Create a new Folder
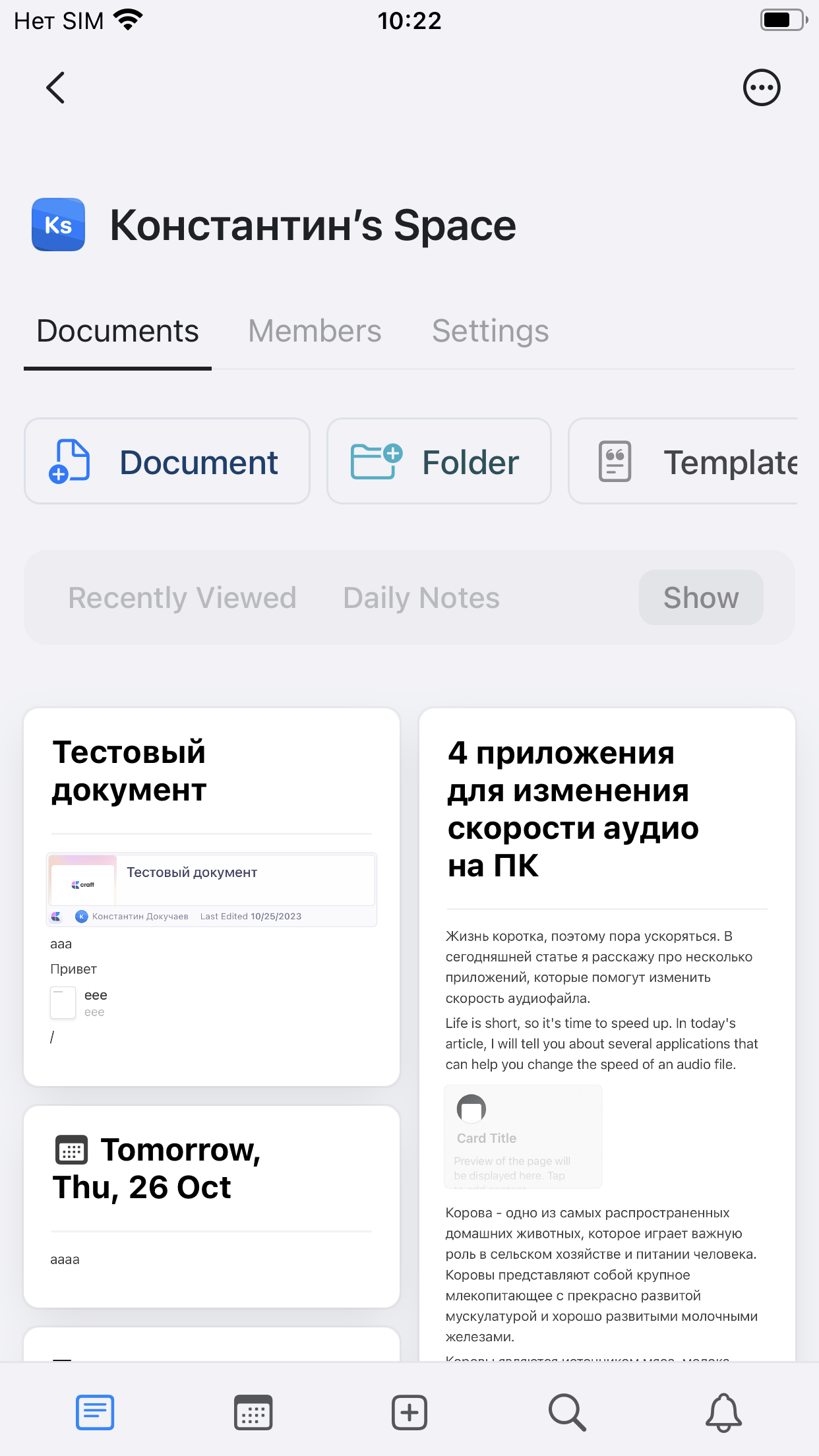Image resolution: width=819 pixels, height=1456 pixels. point(439,462)
